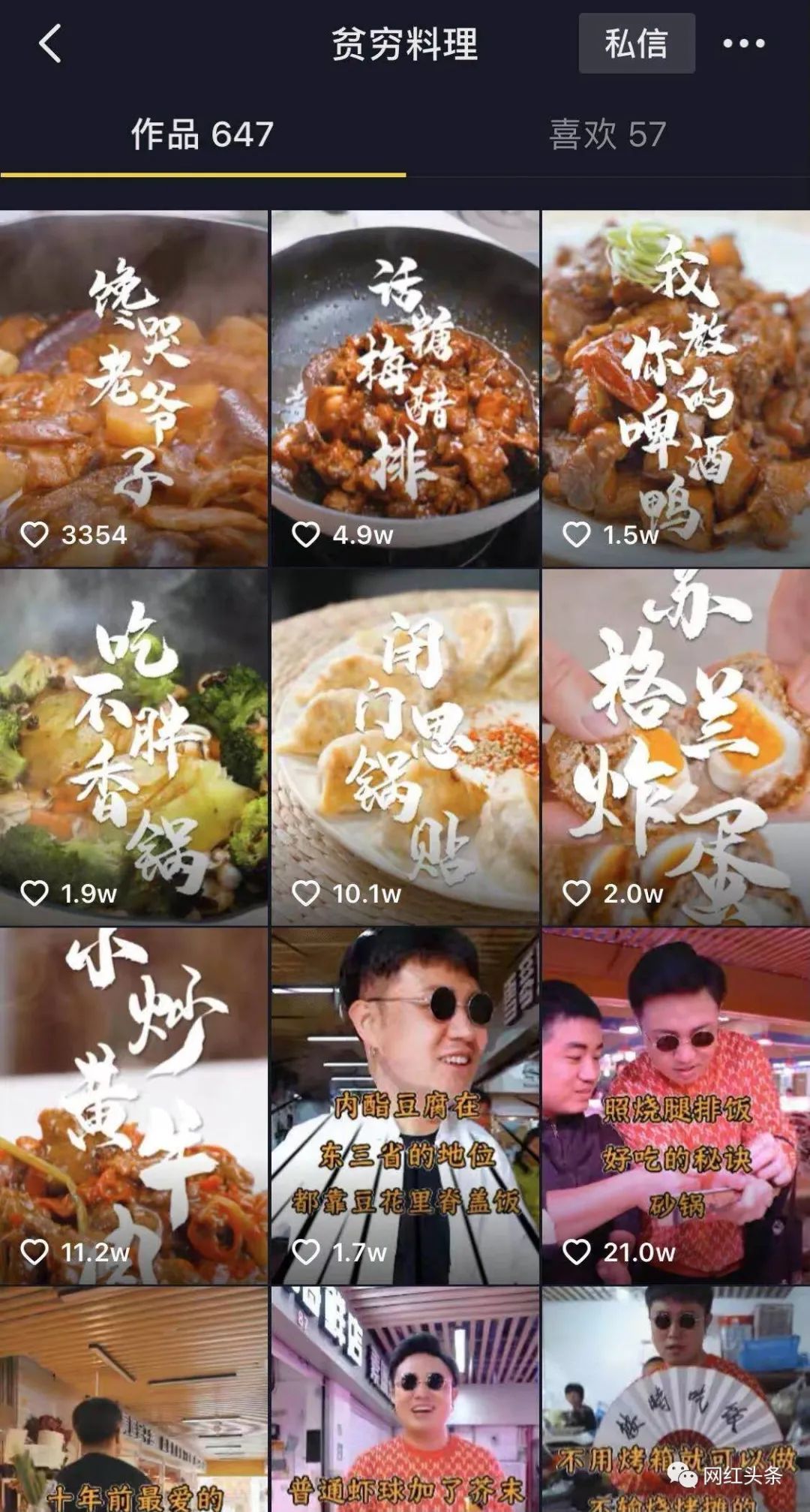
Task: Switch to the 喜欢 57 tab
Action: (607, 135)
